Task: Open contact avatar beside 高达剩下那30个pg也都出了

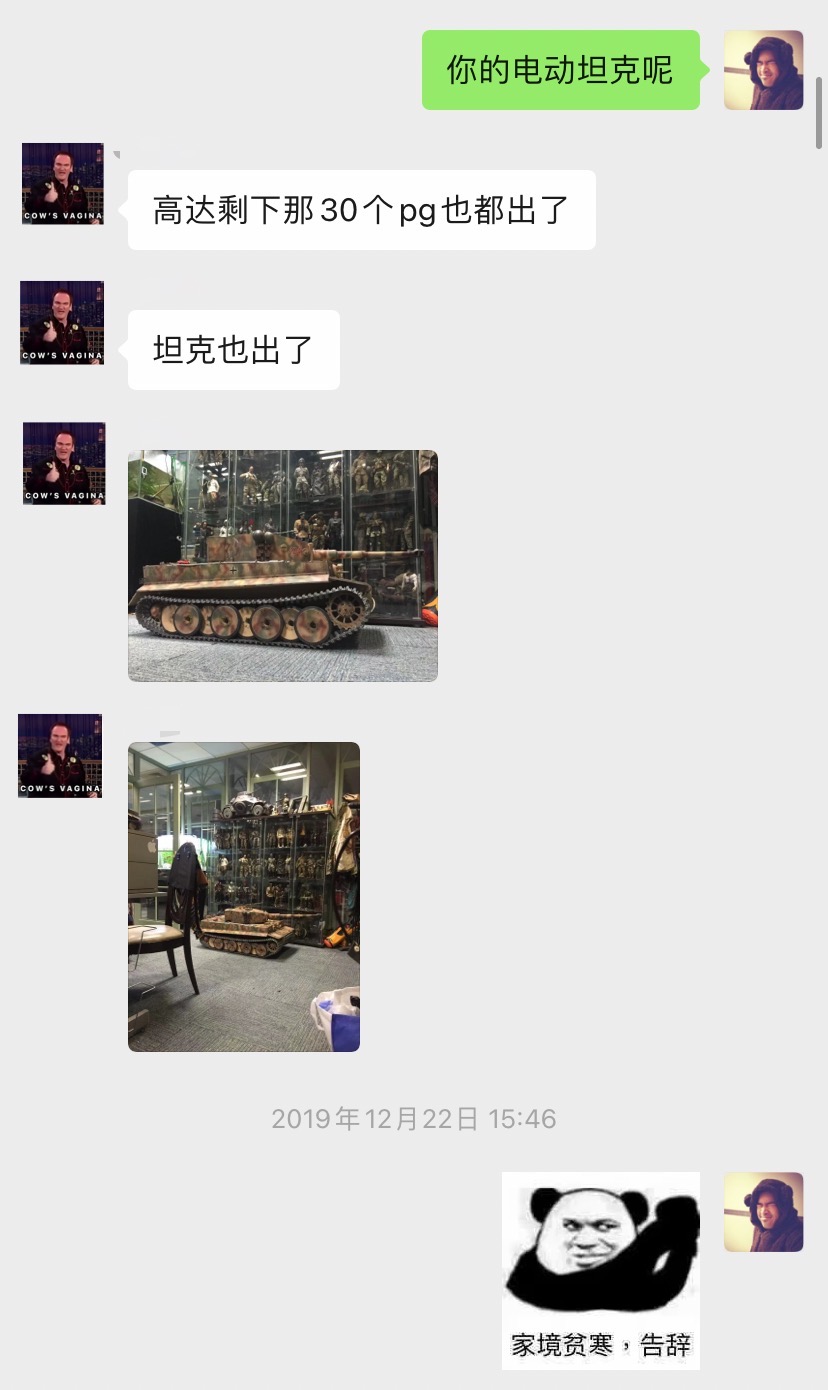Action: coord(62,183)
